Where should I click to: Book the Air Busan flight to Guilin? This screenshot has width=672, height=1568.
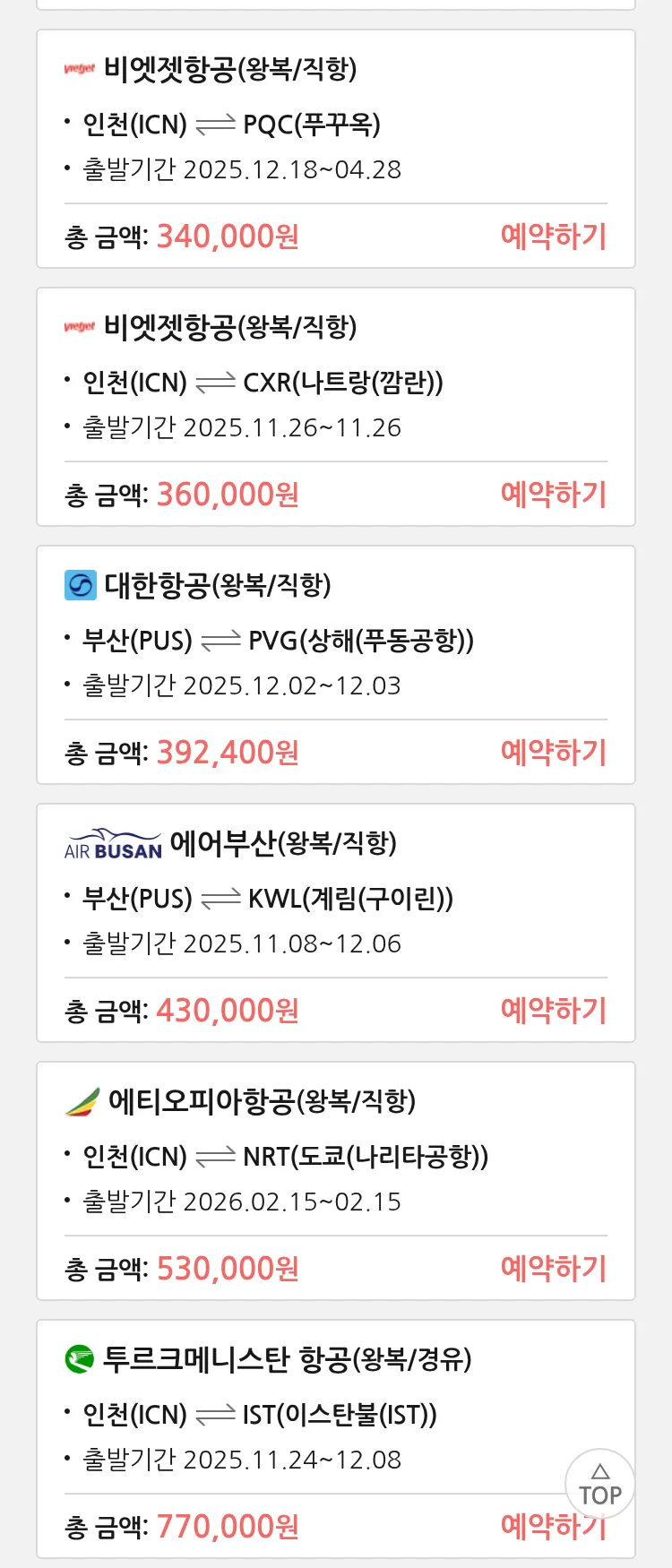click(x=553, y=1011)
